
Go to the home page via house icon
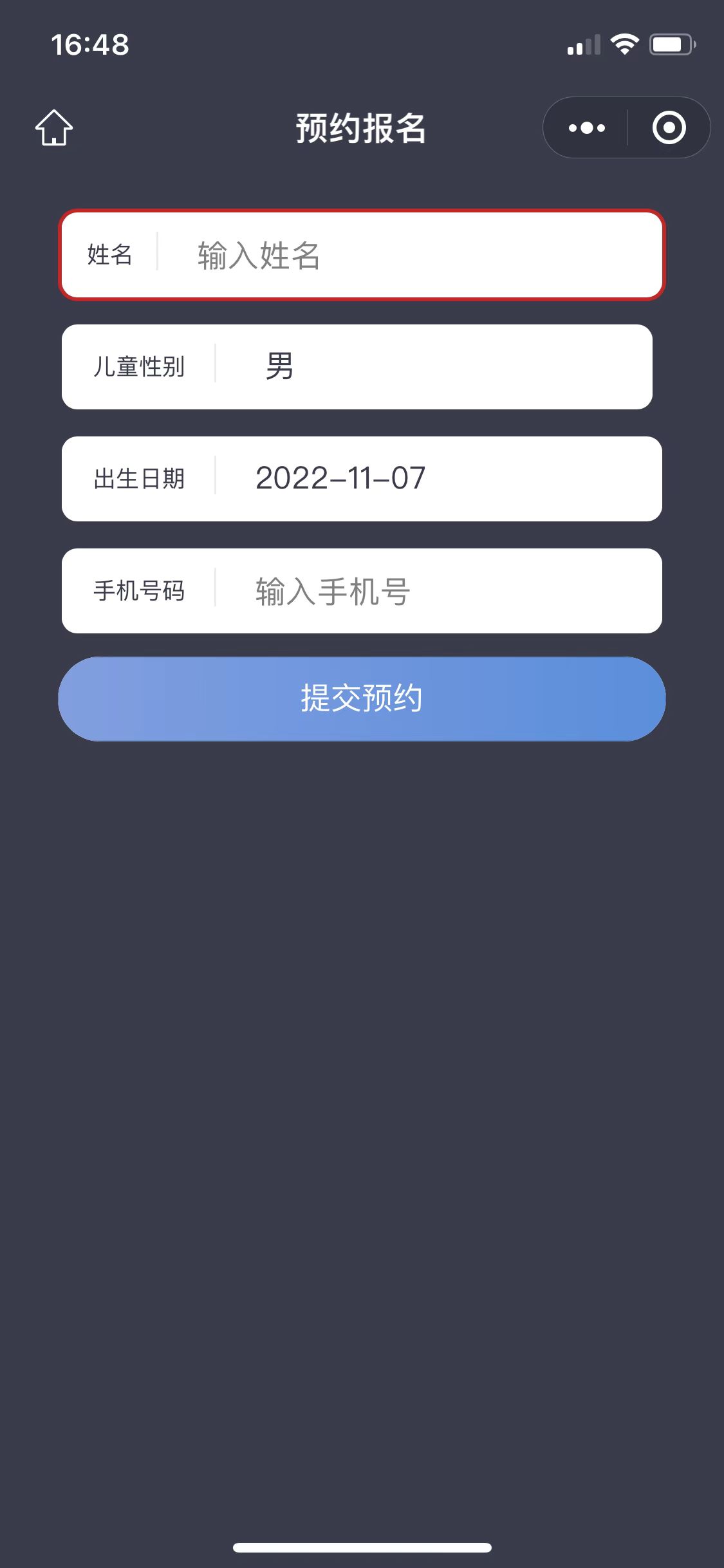[54, 127]
